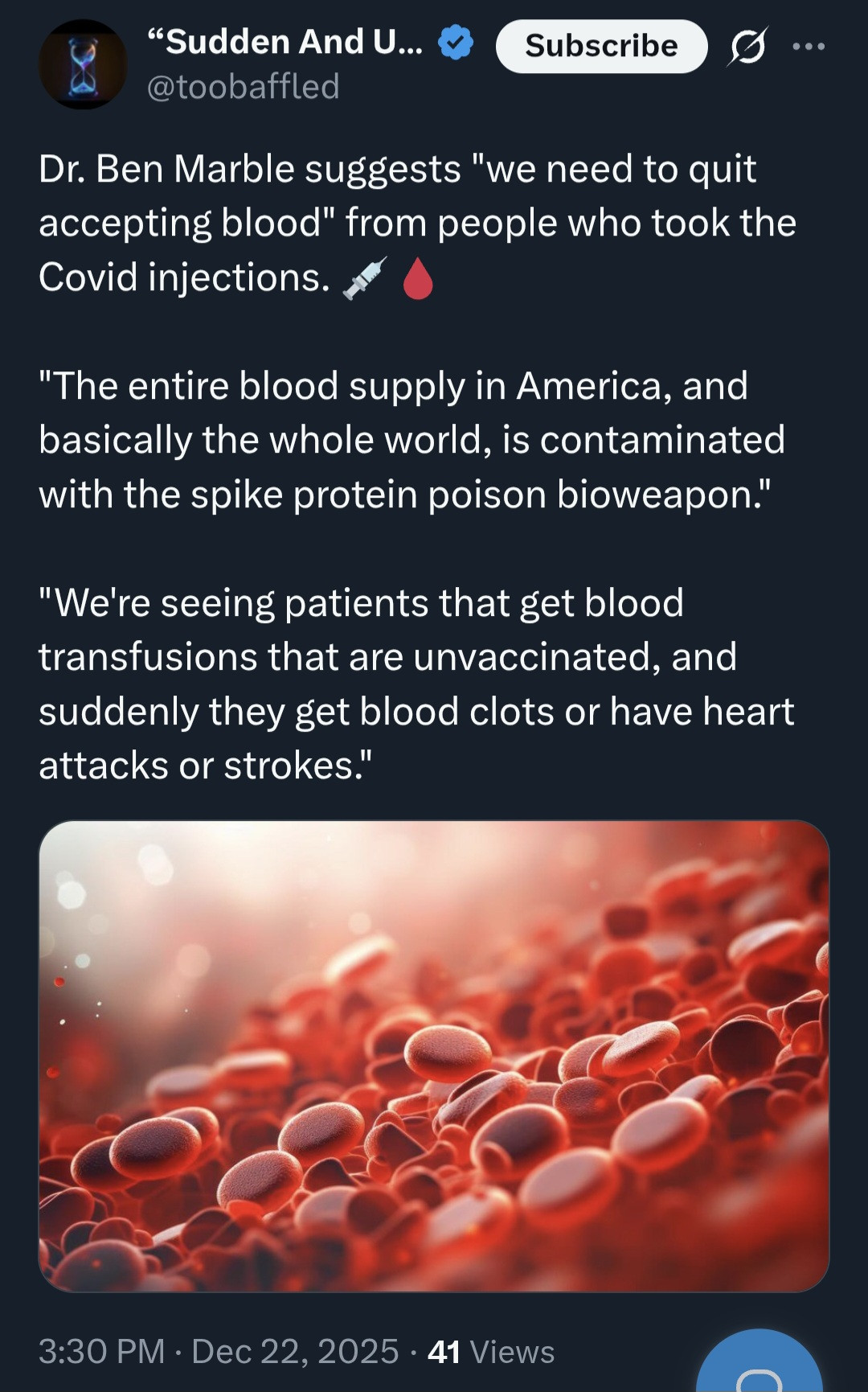Open the toobaffled profile picture
Viewport: 868px width, 1392px height.
(x=83, y=65)
